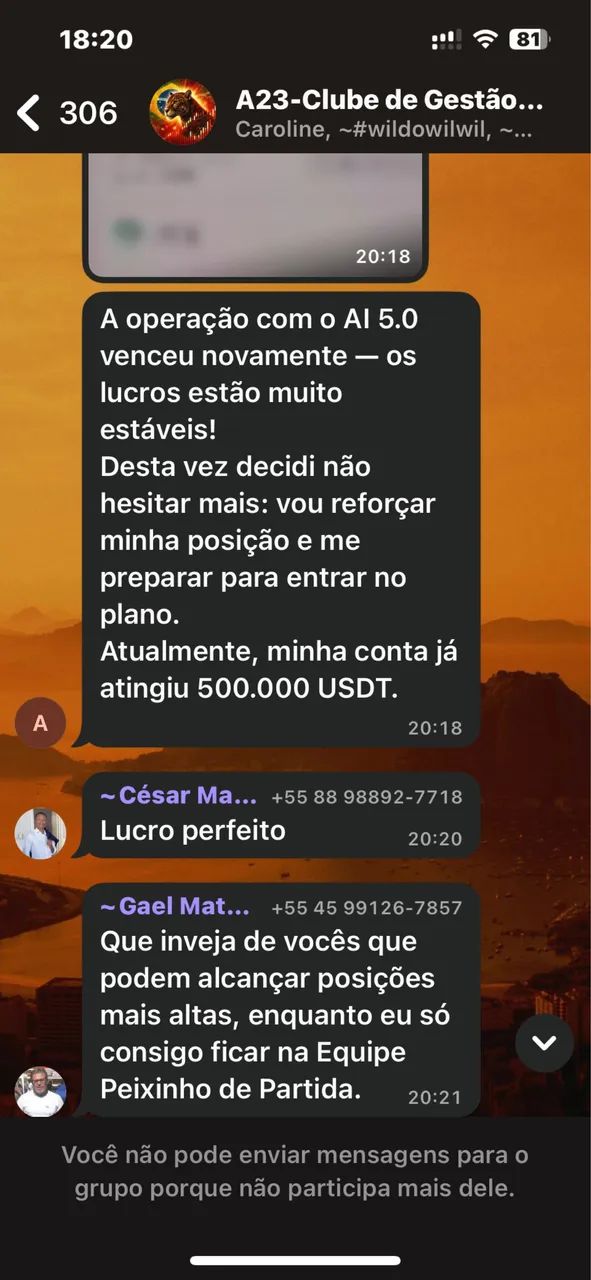
Task: View Gael Mat... sender name
Action: point(175,906)
